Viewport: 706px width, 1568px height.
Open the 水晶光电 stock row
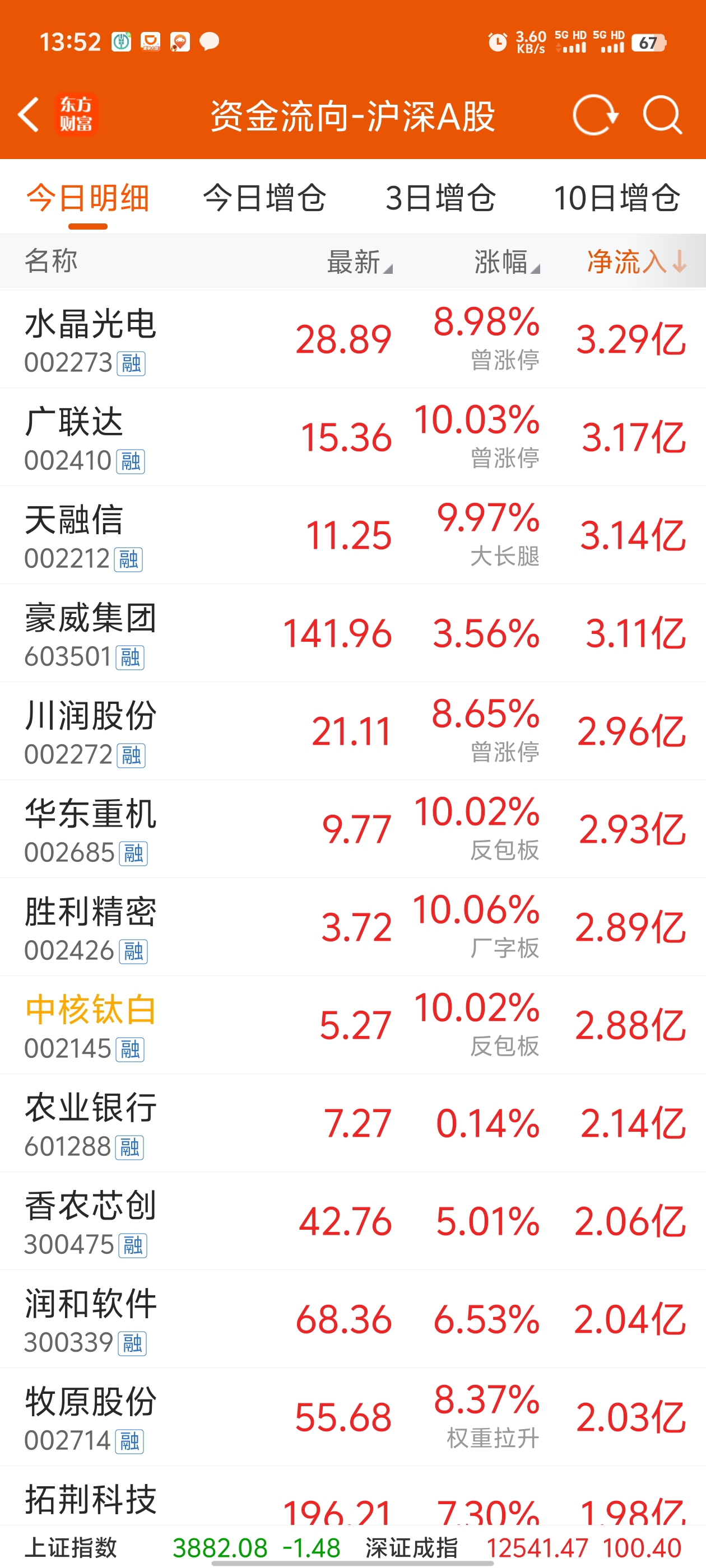pos(352,339)
